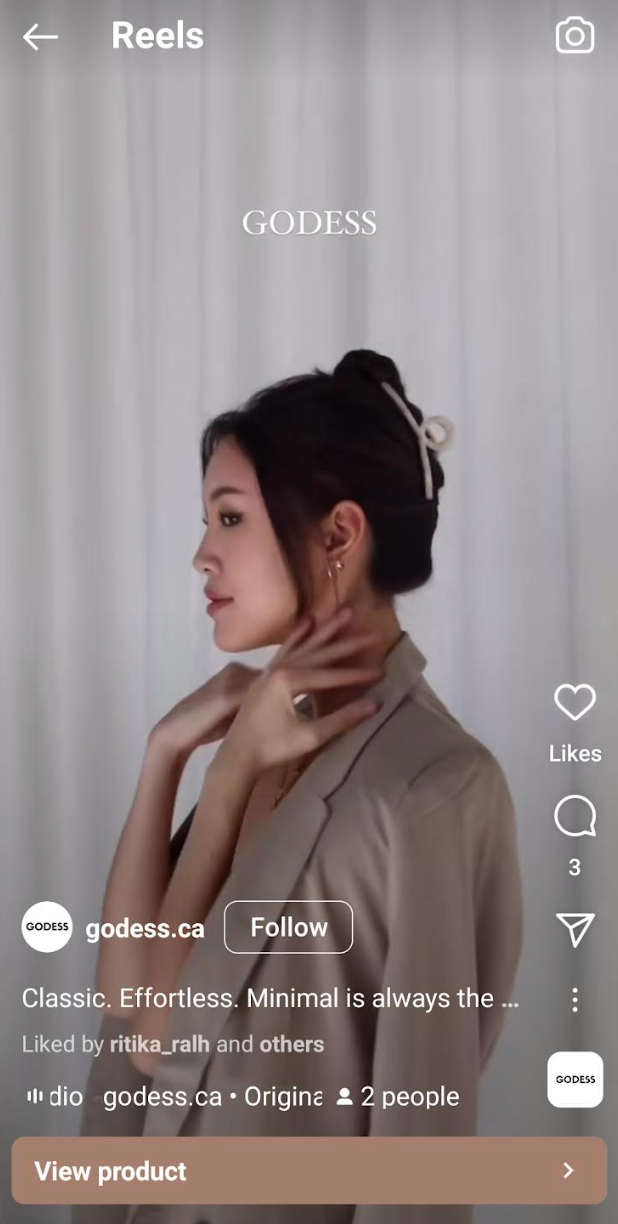See the 2 people tagged
The image size is (618, 1224).
[398, 1097]
